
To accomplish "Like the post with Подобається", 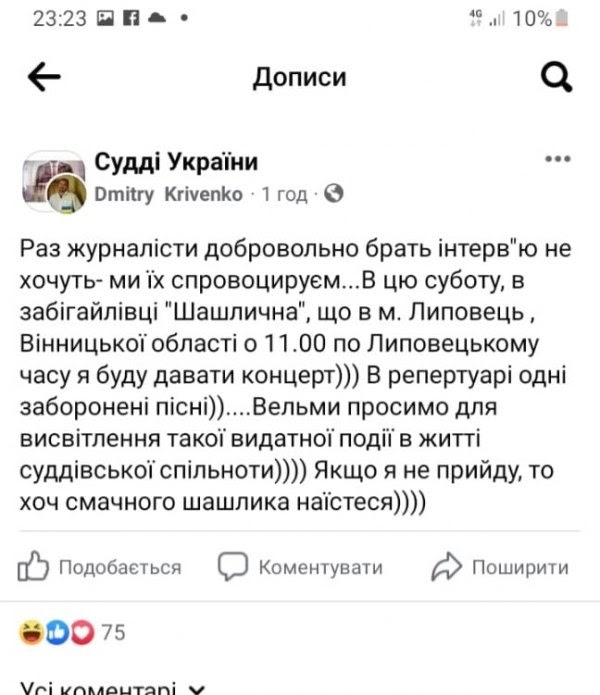I will pos(100,567).
